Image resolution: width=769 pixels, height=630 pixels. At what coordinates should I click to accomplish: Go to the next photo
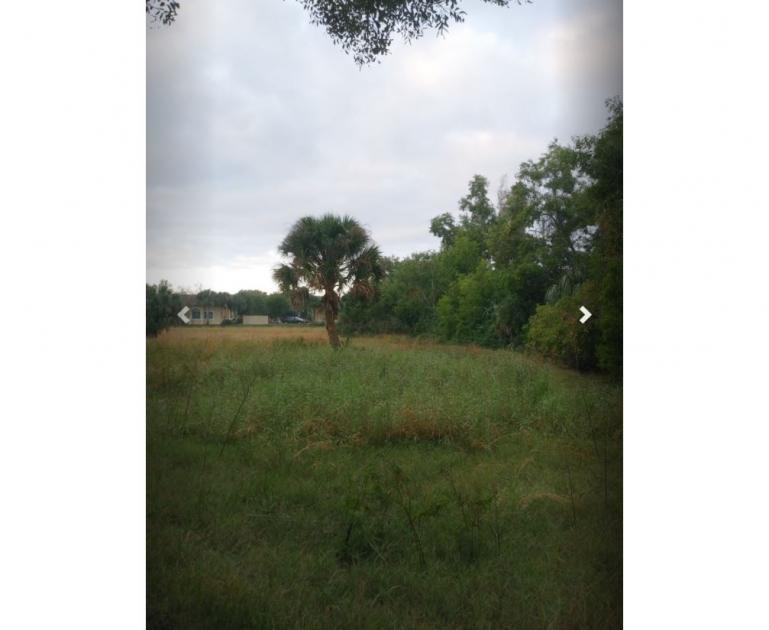pyautogui.click(x=585, y=315)
